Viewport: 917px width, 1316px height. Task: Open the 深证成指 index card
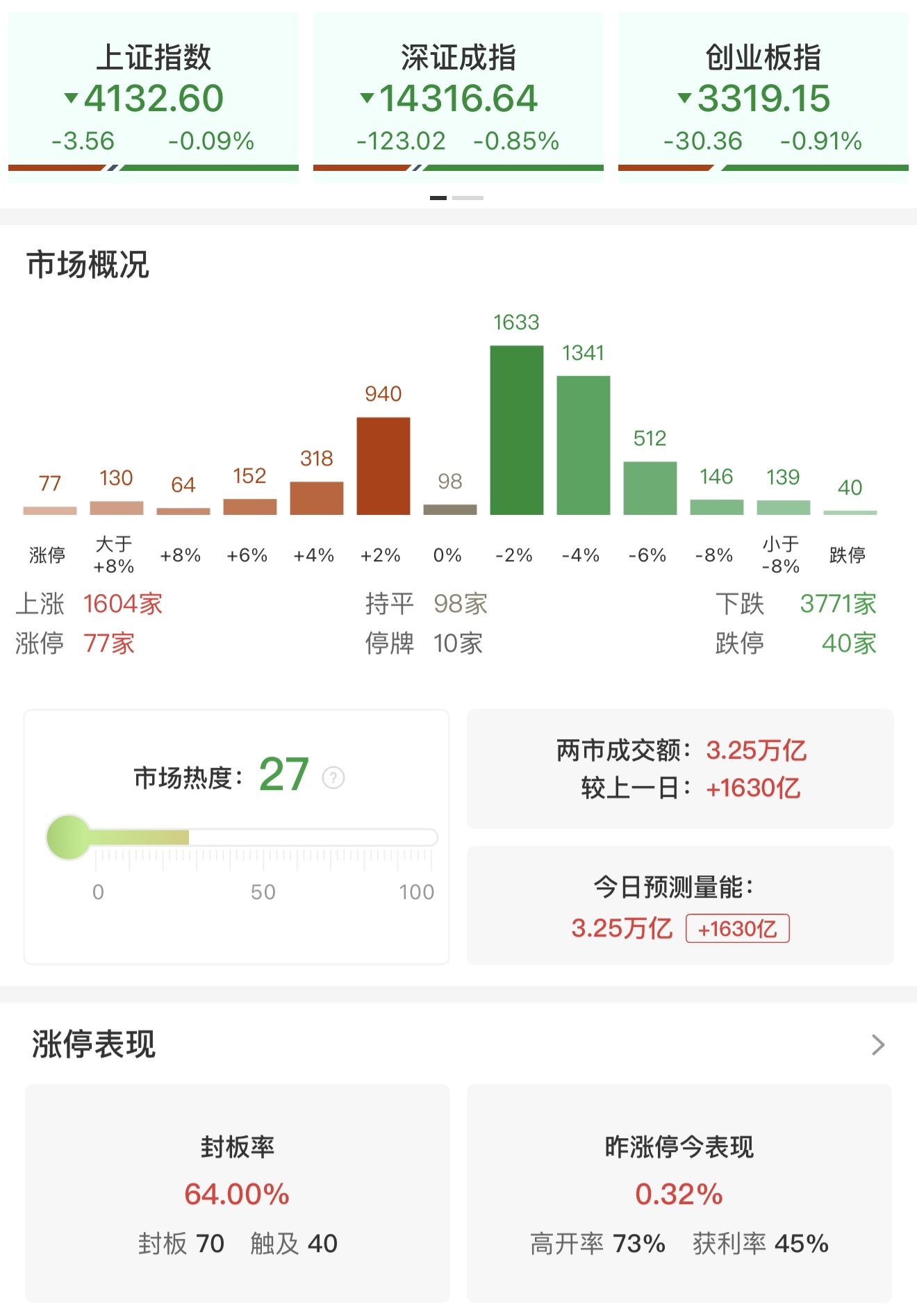pos(458,97)
